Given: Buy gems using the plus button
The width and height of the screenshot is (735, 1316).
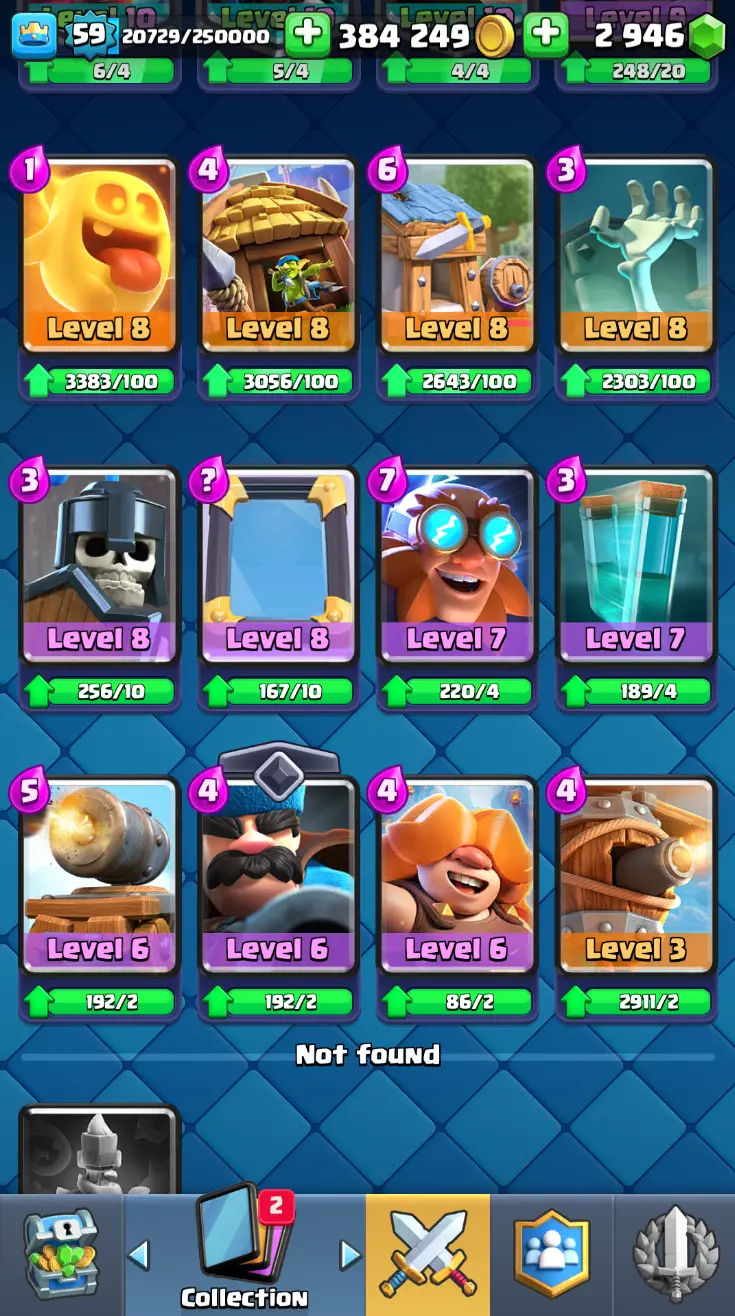Looking at the screenshot, I should pos(546,35).
